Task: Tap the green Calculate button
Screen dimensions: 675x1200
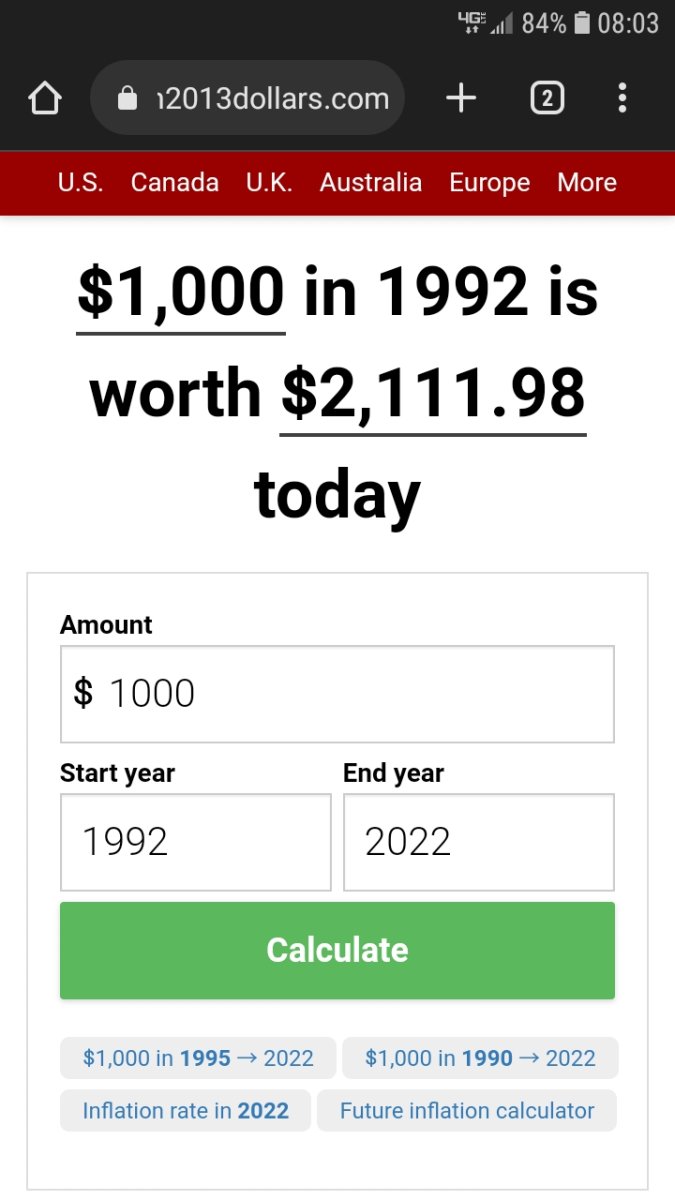Action: click(x=337, y=950)
